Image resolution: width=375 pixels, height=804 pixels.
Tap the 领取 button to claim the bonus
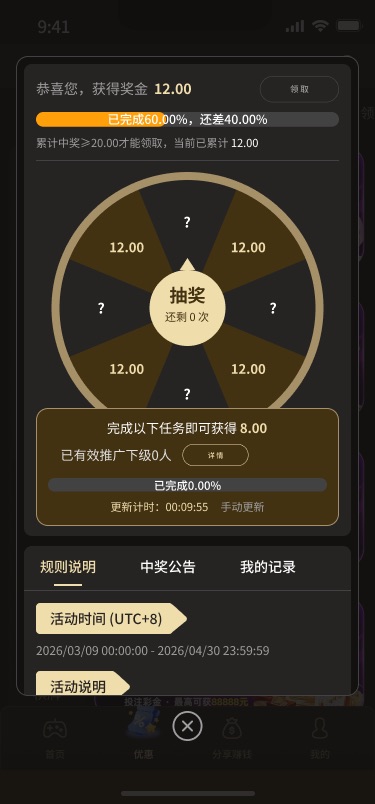299,89
